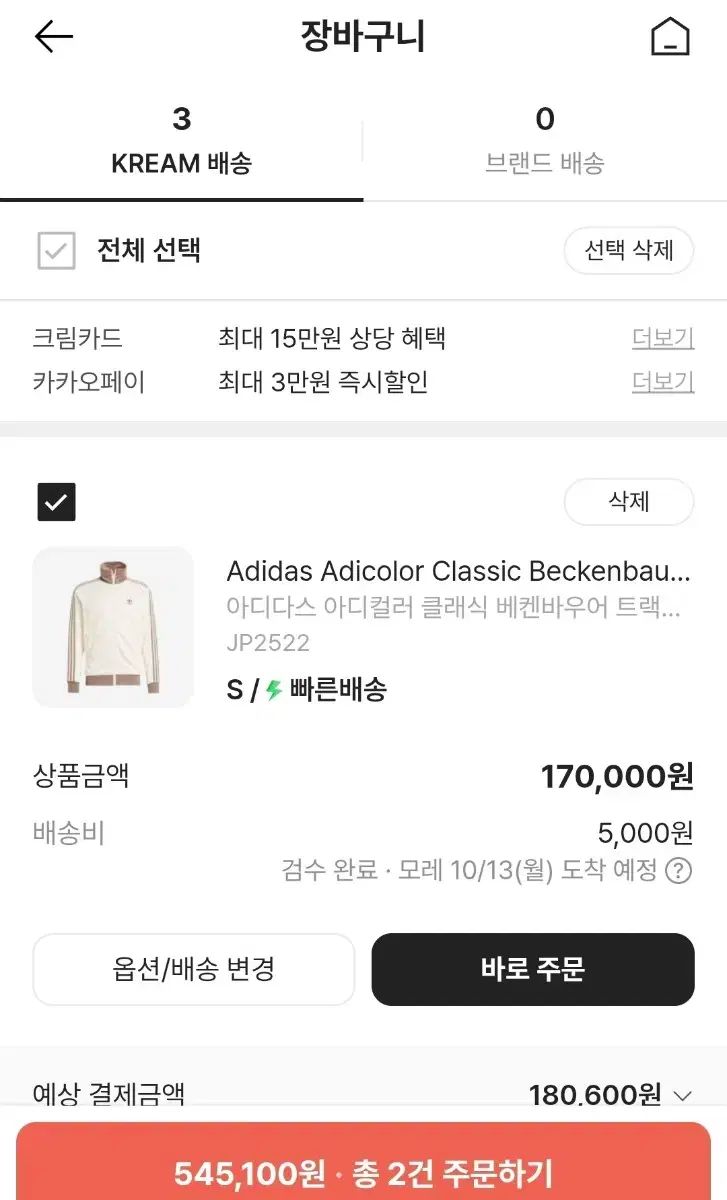Open 더보기 next to 크림카드 benefits
The image size is (727, 1200).
(663, 338)
